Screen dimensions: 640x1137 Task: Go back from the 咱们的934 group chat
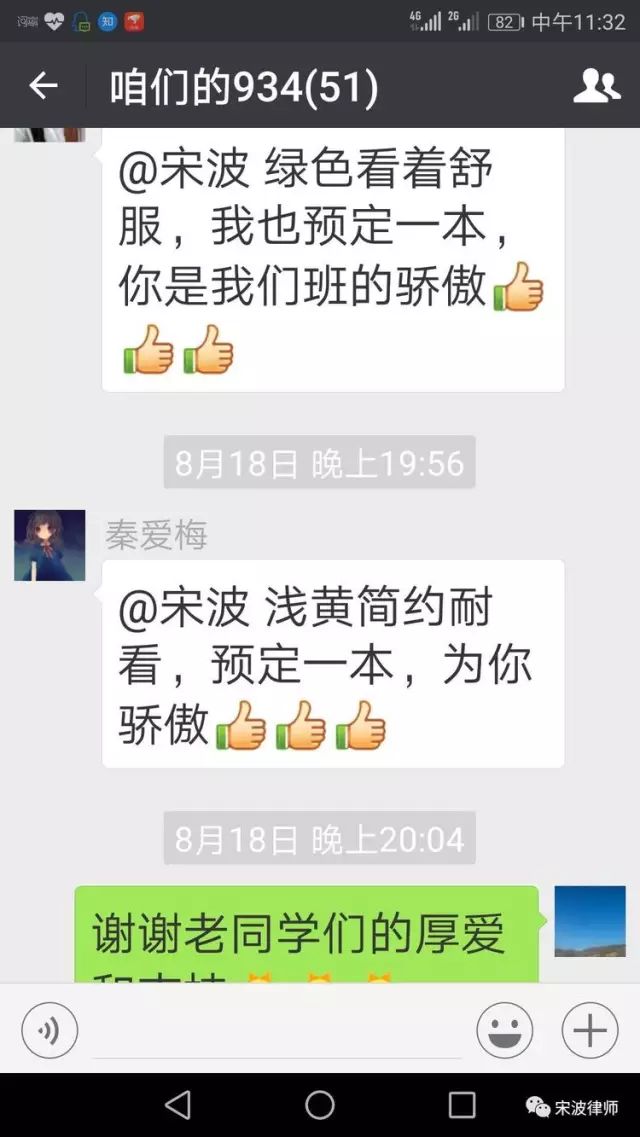pos(43,87)
